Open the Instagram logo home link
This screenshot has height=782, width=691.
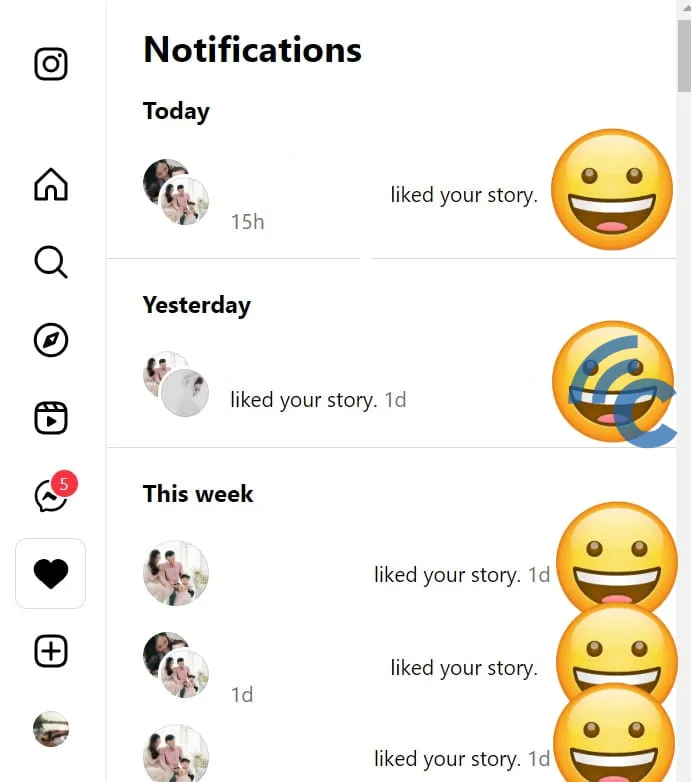51,65
